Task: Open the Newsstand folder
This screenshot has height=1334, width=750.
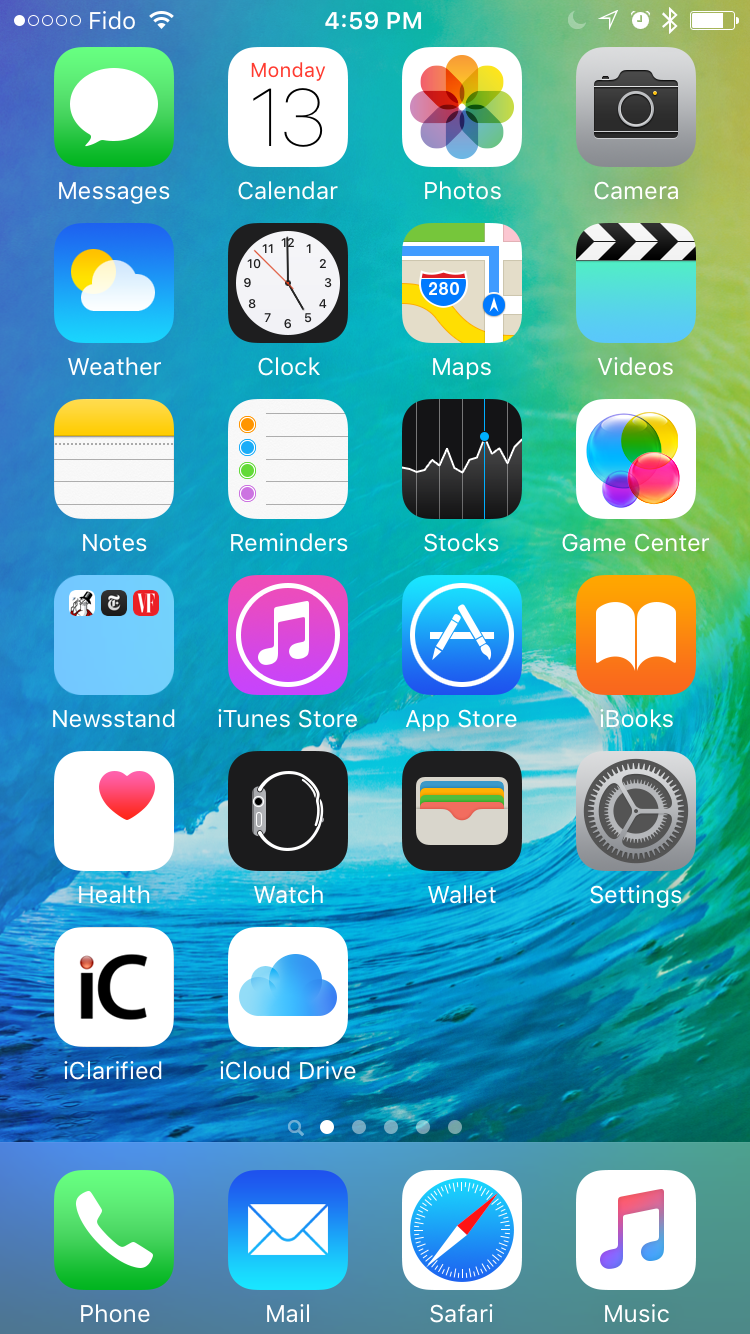Action: pos(114,635)
